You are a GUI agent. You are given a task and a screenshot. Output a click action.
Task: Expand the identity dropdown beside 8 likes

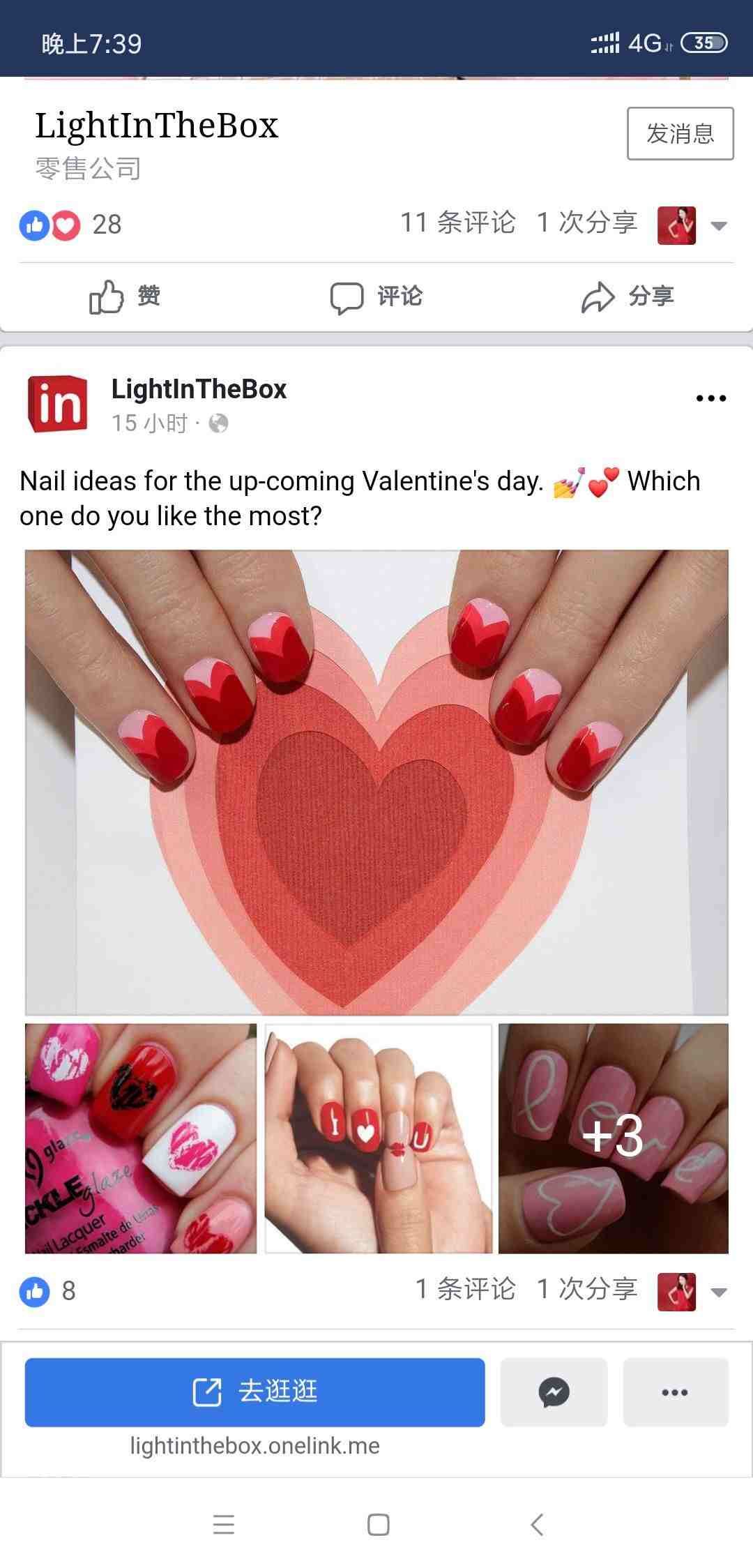click(719, 1292)
